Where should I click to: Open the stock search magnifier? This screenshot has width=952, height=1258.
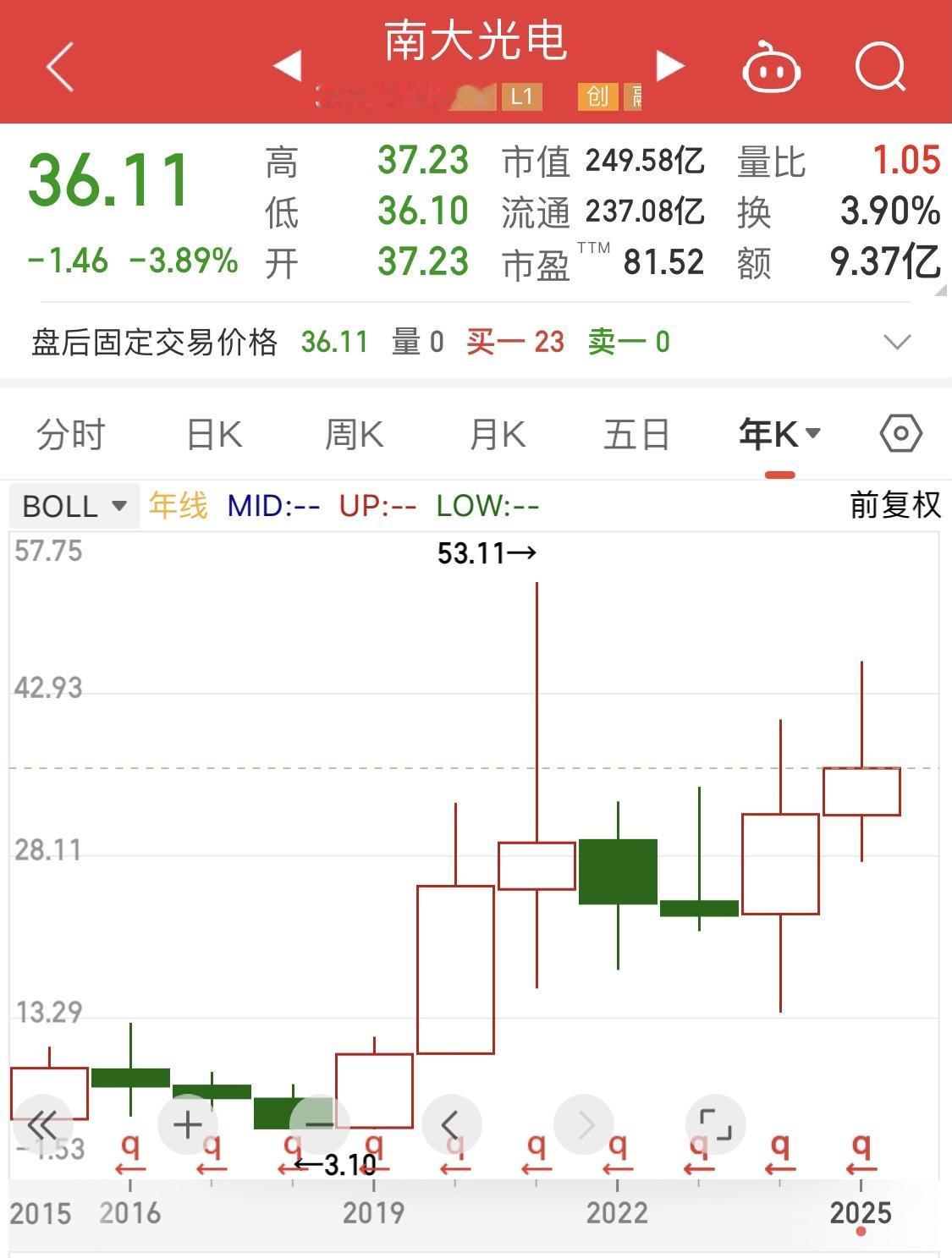(x=880, y=64)
